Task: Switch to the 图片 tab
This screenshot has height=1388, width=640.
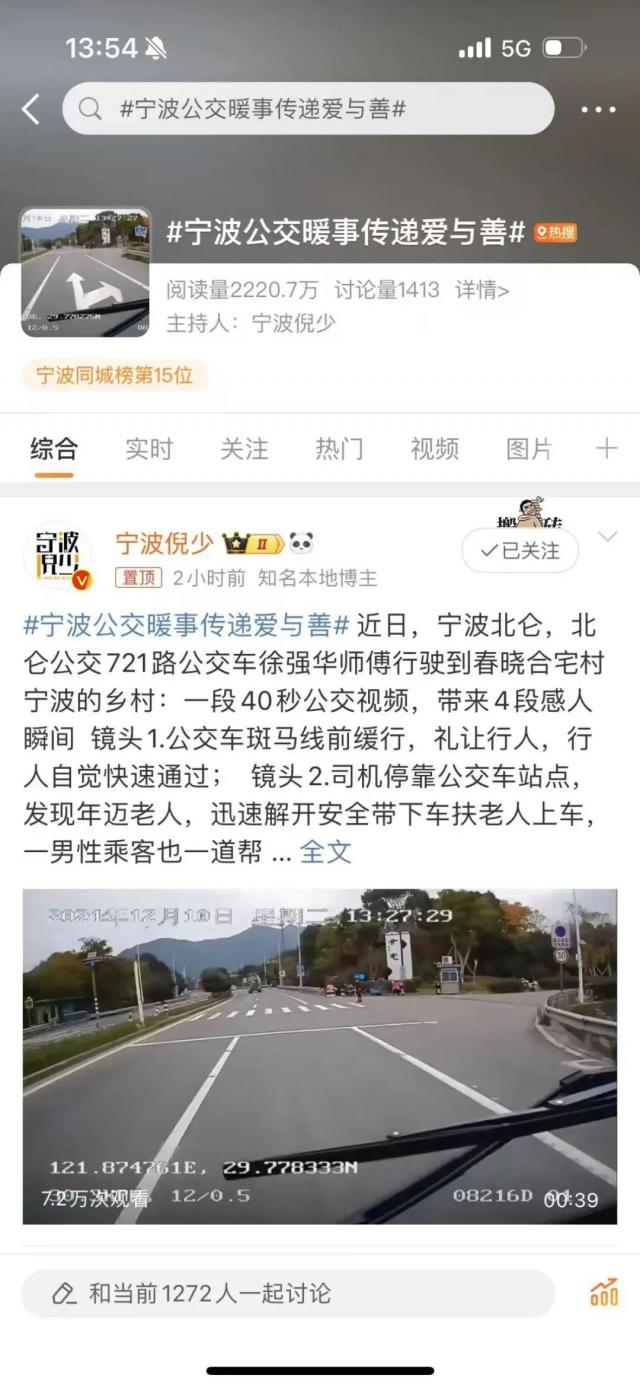Action: tap(529, 449)
